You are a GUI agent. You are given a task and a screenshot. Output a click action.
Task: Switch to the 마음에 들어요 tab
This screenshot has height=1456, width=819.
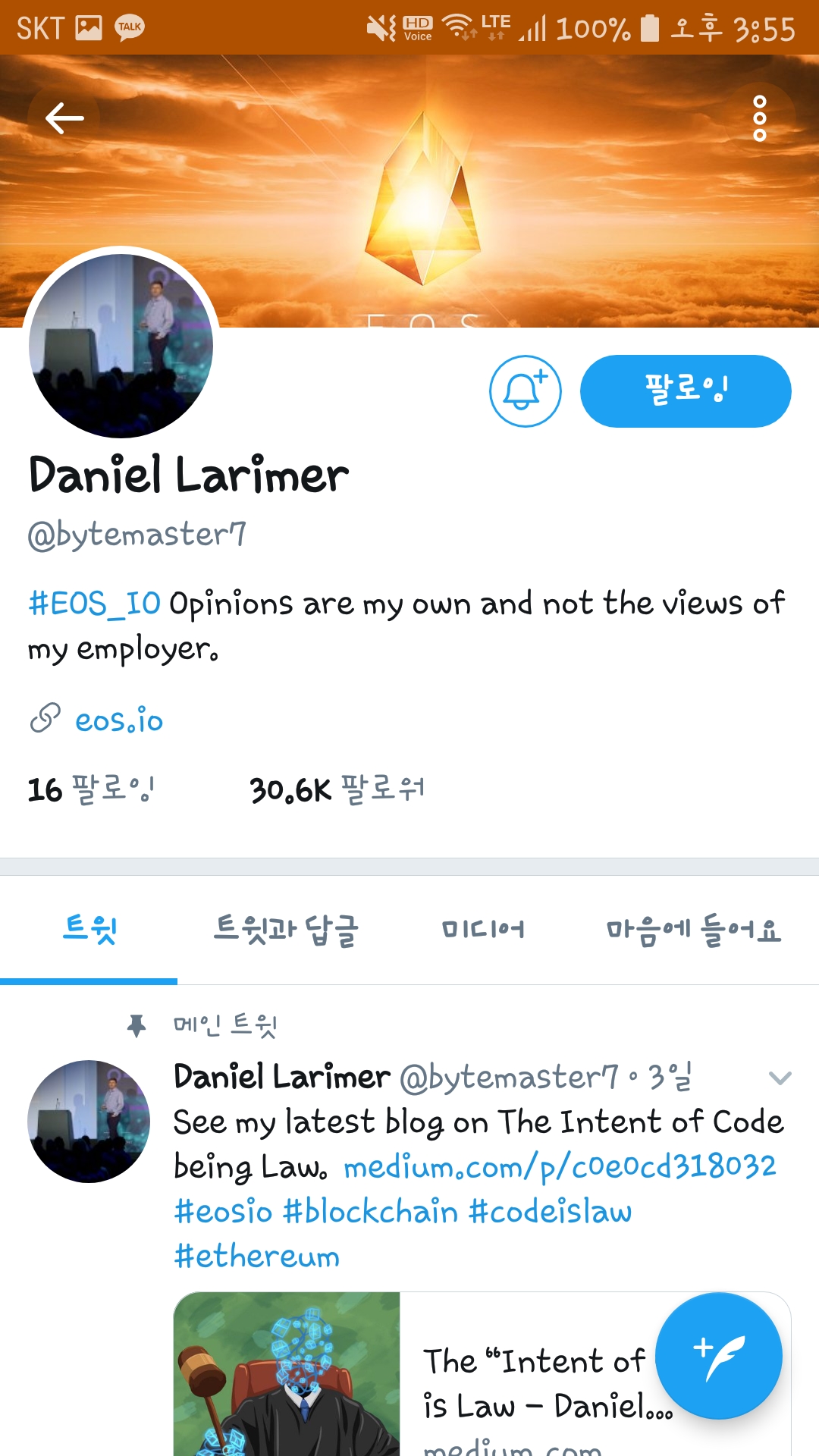[x=693, y=930]
